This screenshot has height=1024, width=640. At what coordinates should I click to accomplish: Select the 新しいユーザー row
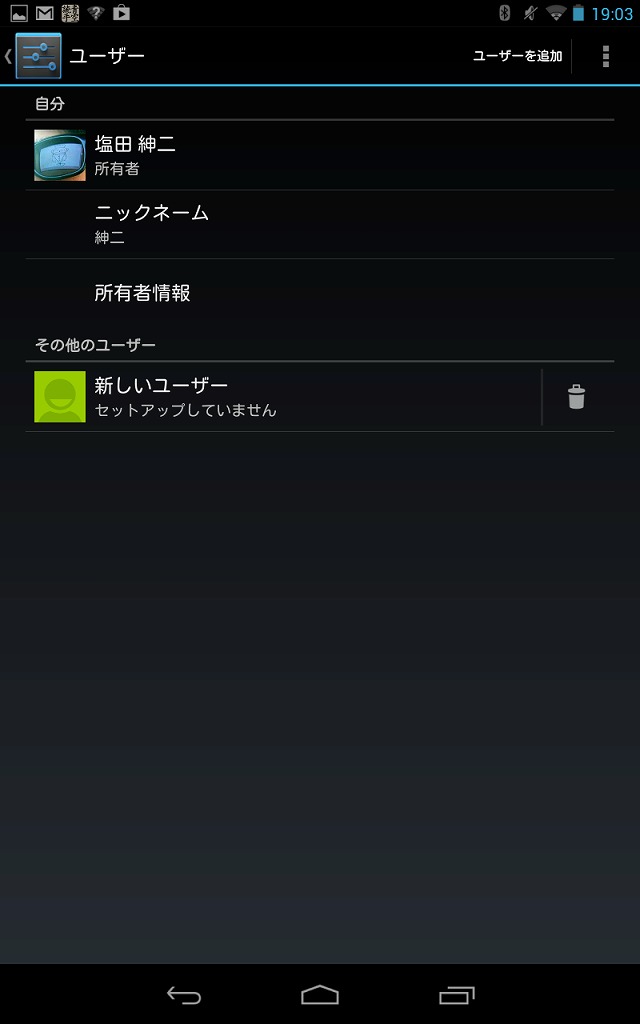[x=283, y=397]
